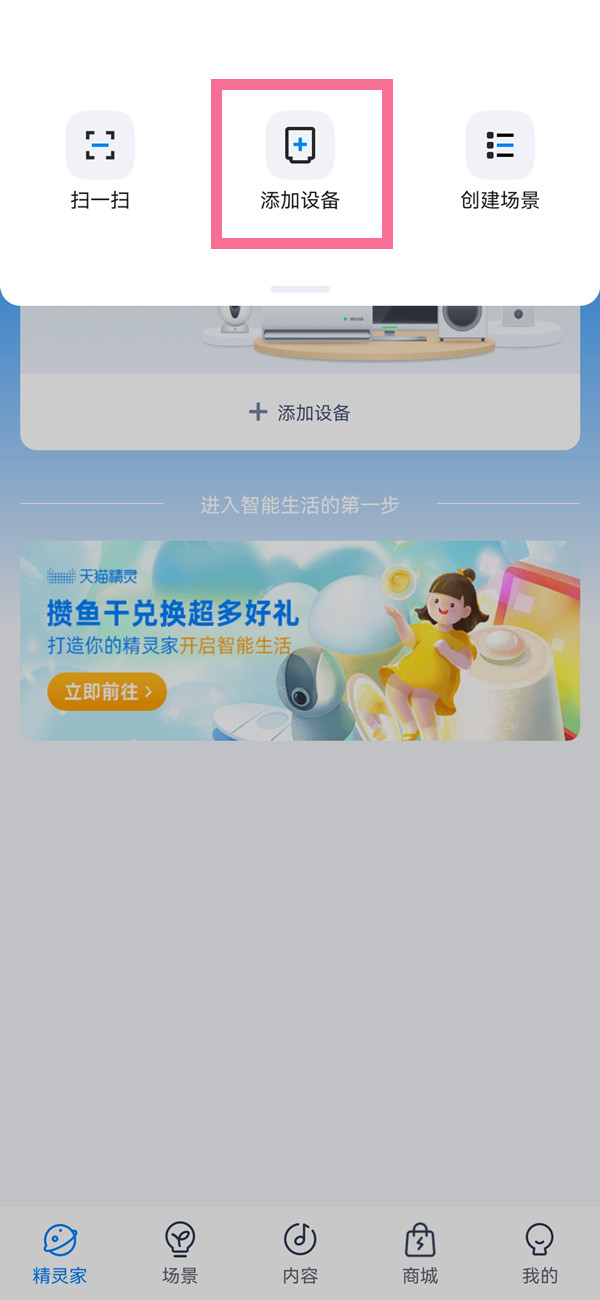The image size is (600, 1300).
Task: Go to the 商城 tab
Action: tap(420, 1253)
